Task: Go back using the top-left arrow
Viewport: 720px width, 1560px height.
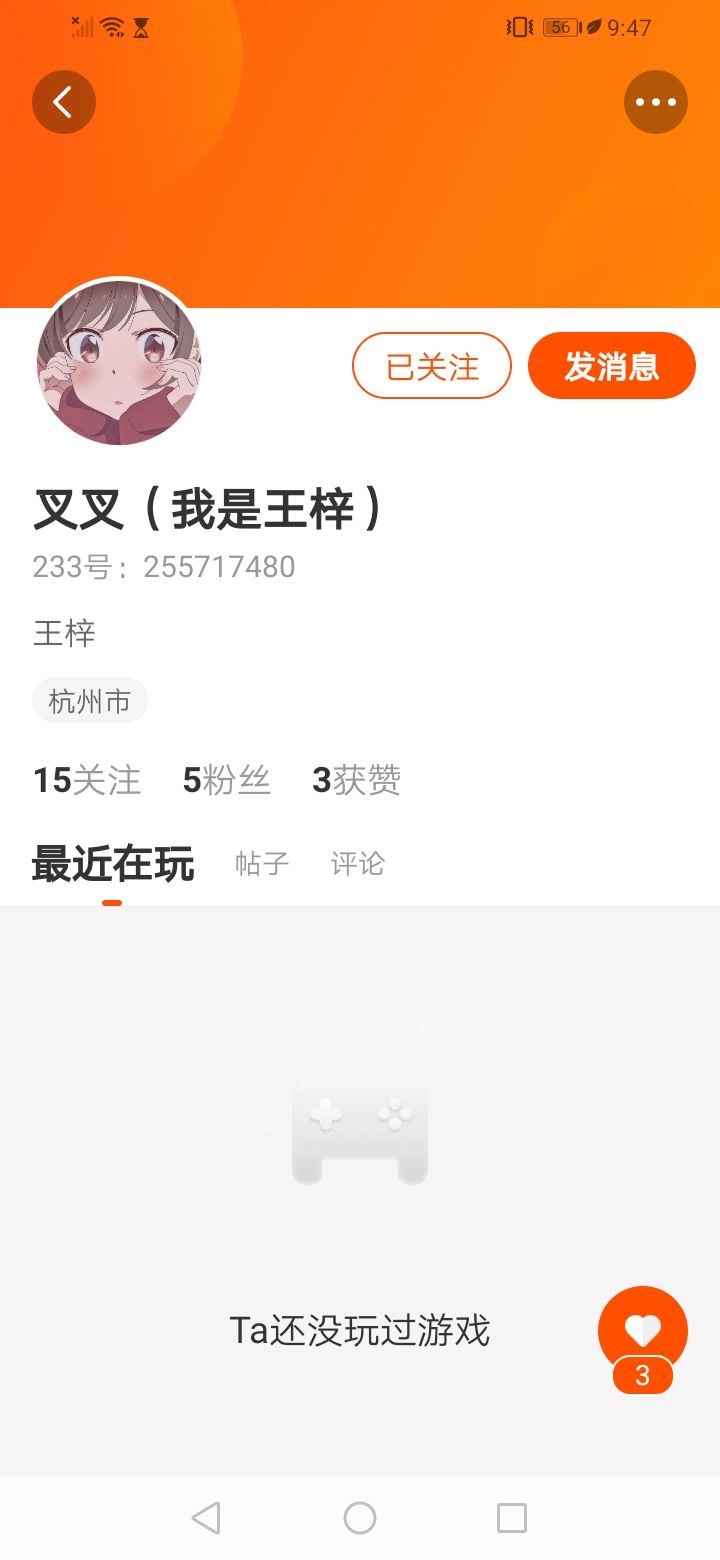Action: (64, 102)
